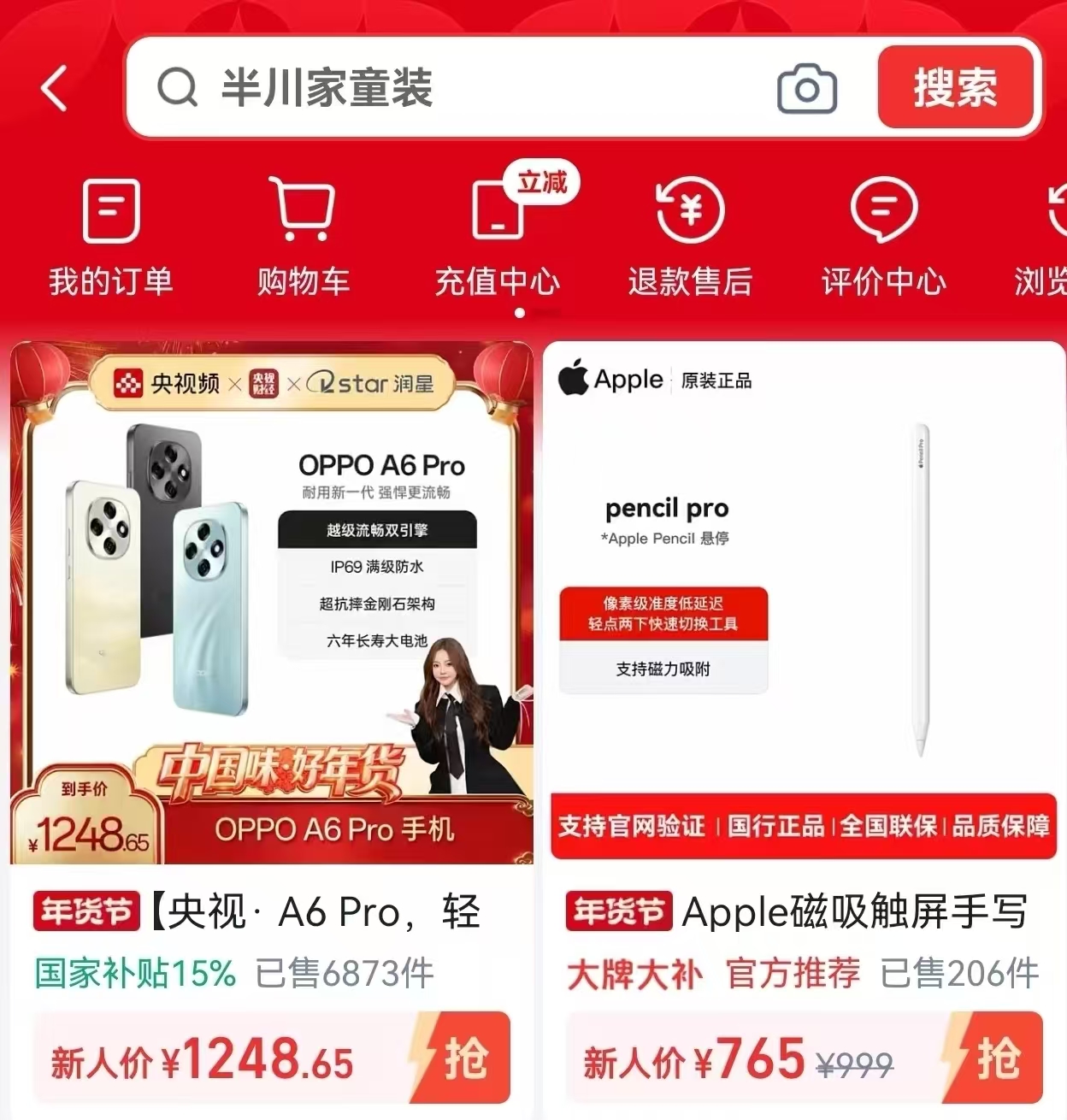Tap 抢 on the ¥1248.65 OPPO deal
The image size is (1067, 1120).
pos(464,1058)
